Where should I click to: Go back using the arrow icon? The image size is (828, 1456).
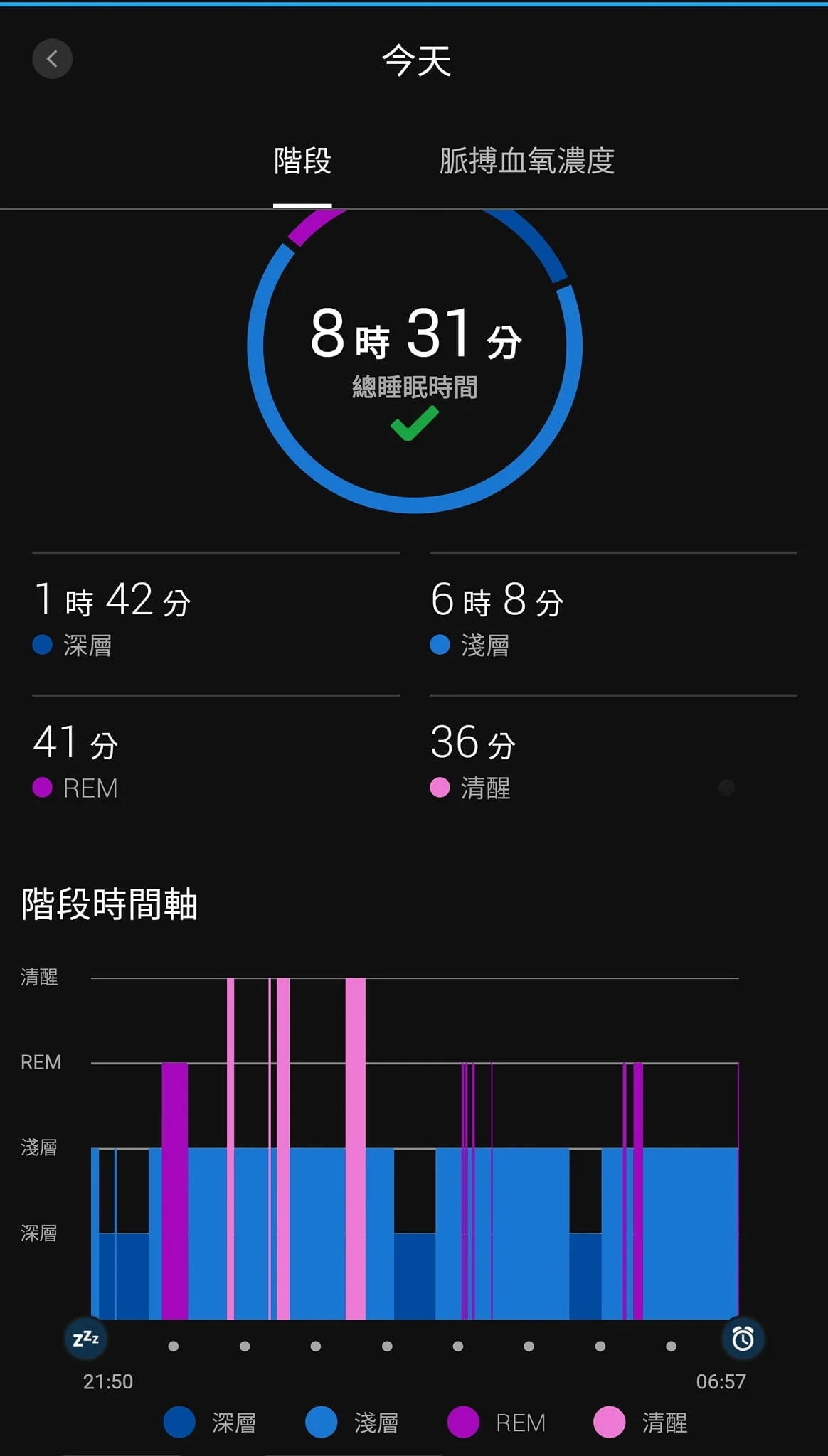[52, 58]
